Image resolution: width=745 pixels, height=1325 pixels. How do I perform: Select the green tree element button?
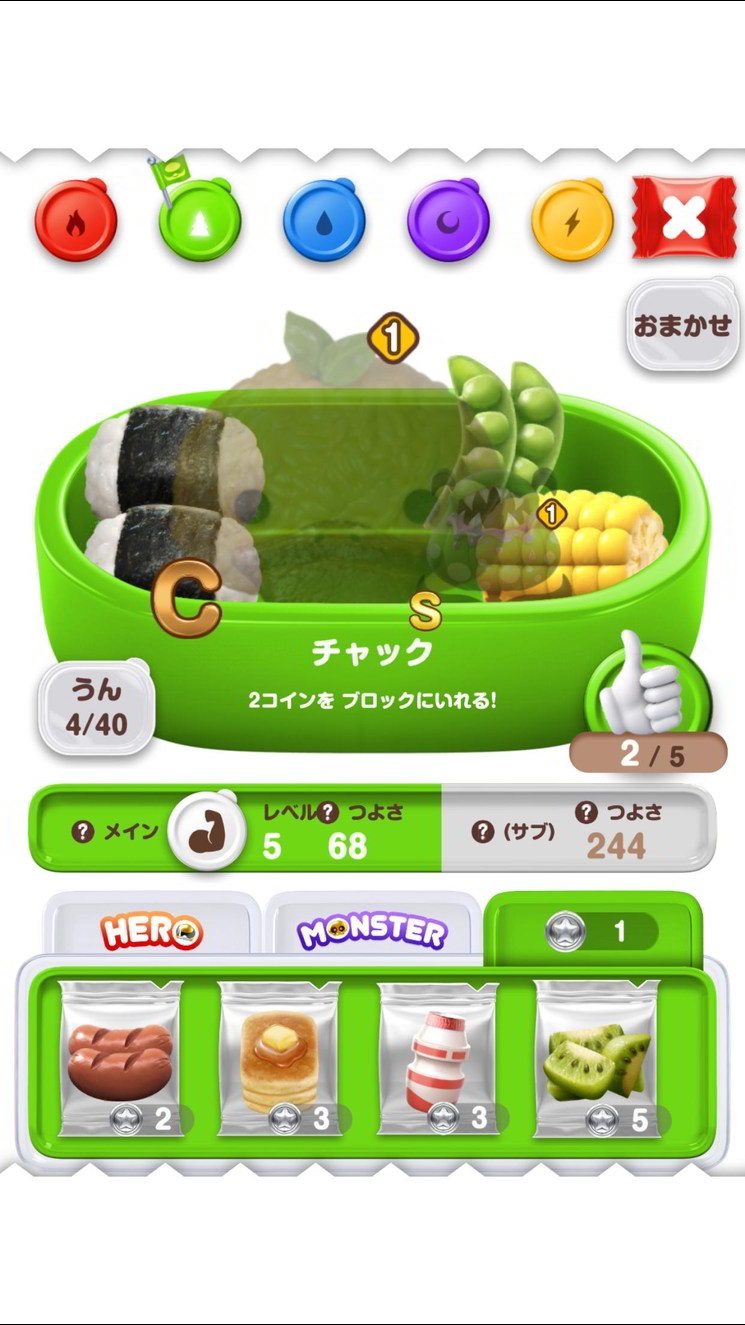[x=200, y=221]
